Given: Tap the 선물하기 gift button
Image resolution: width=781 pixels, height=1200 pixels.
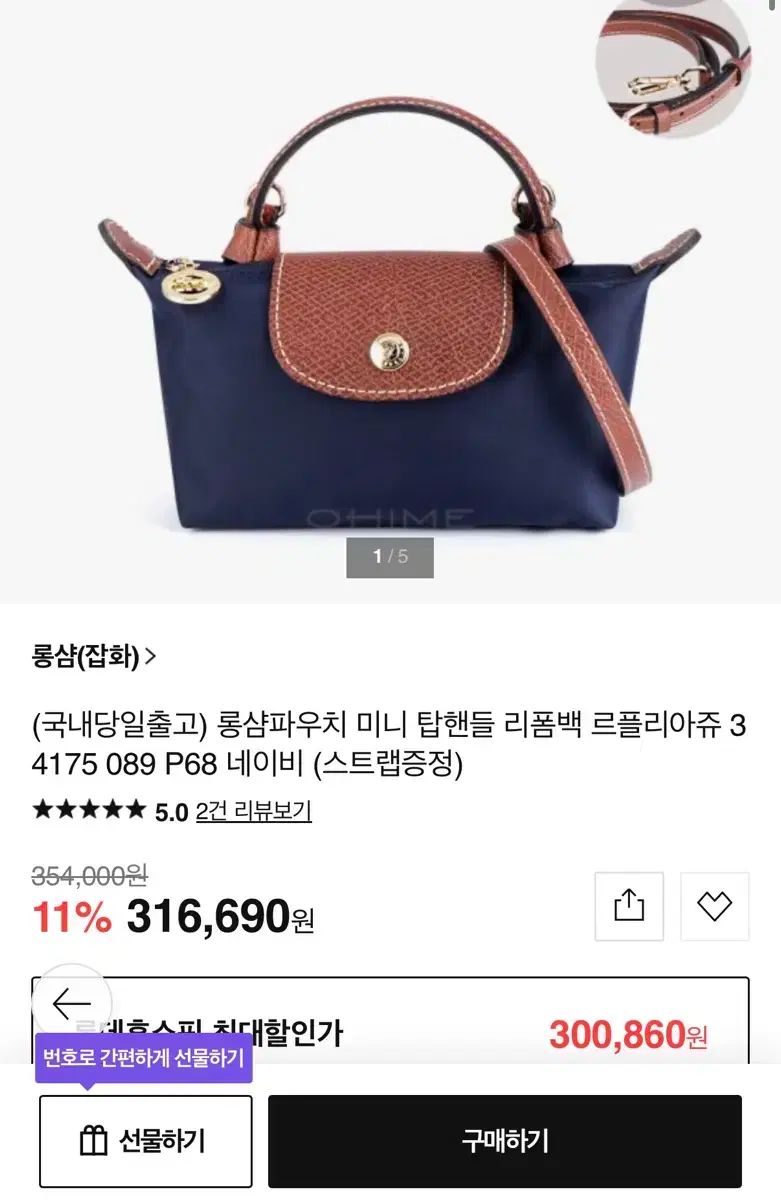Looking at the screenshot, I should click(145, 1141).
